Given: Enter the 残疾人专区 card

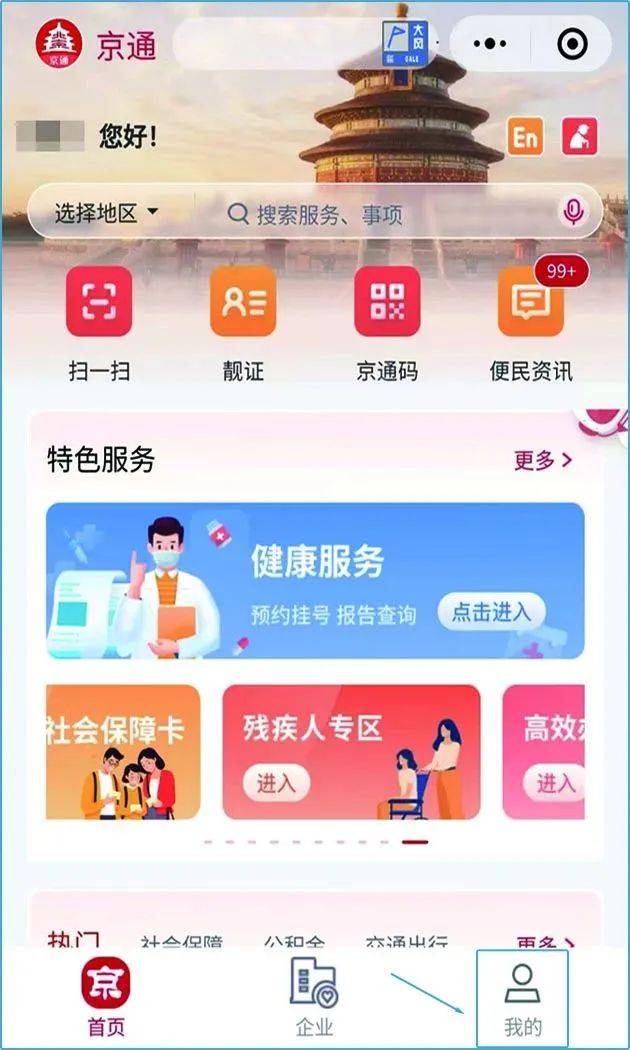Looking at the screenshot, I should [x=351, y=752].
